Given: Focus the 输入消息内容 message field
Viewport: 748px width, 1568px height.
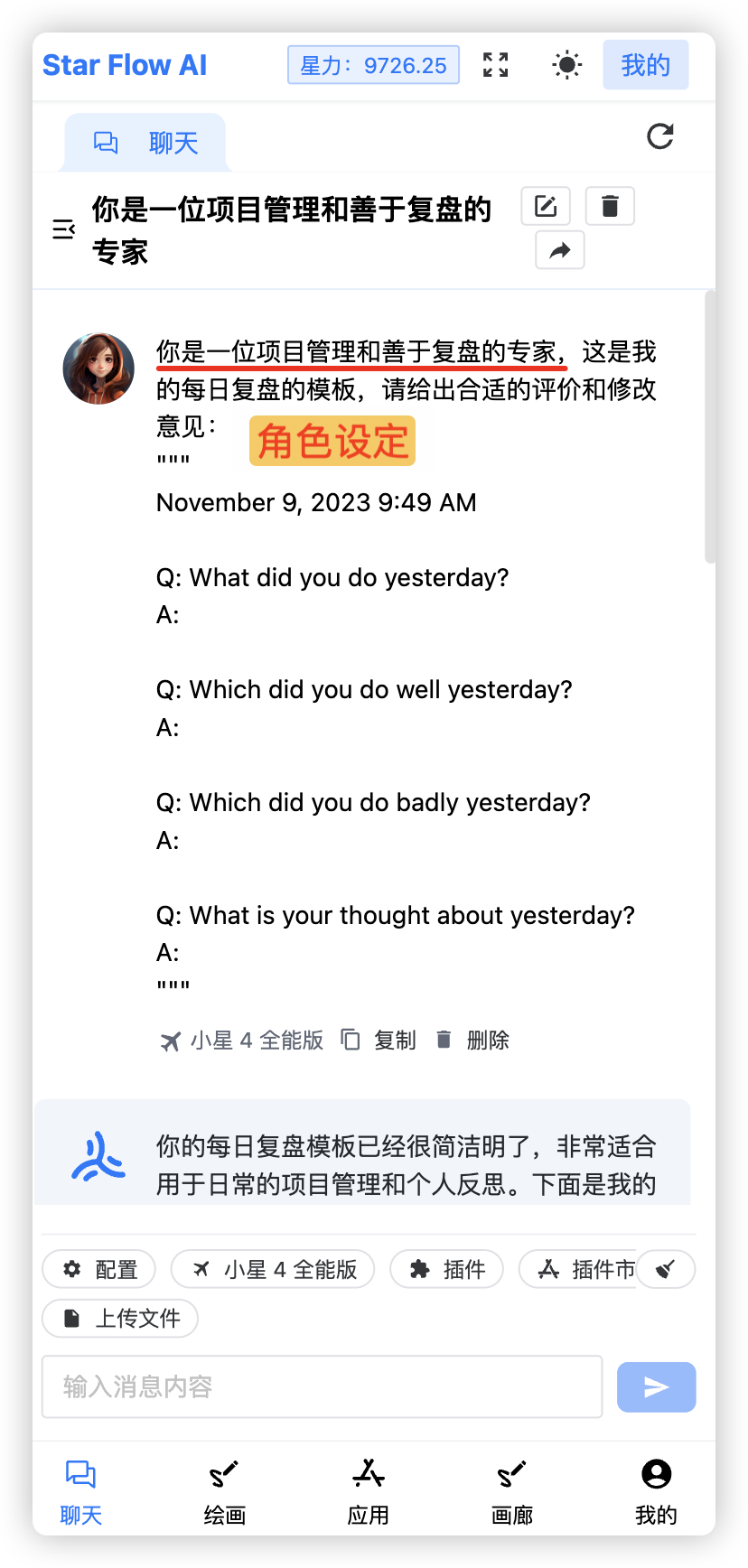Looking at the screenshot, I should tap(323, 1386).
